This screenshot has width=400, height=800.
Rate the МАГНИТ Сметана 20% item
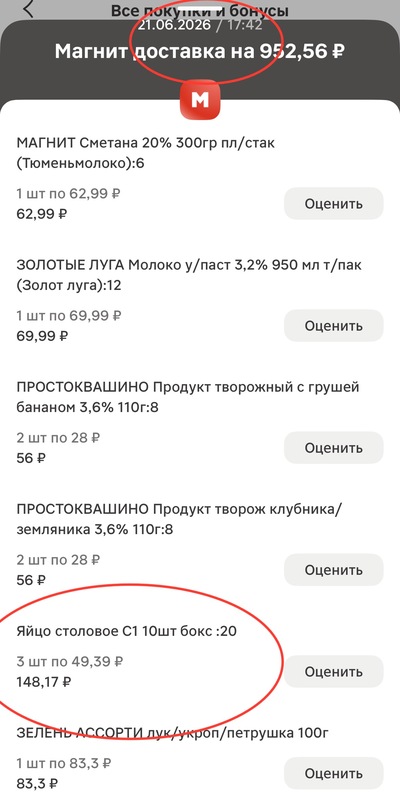click(334, 204)
